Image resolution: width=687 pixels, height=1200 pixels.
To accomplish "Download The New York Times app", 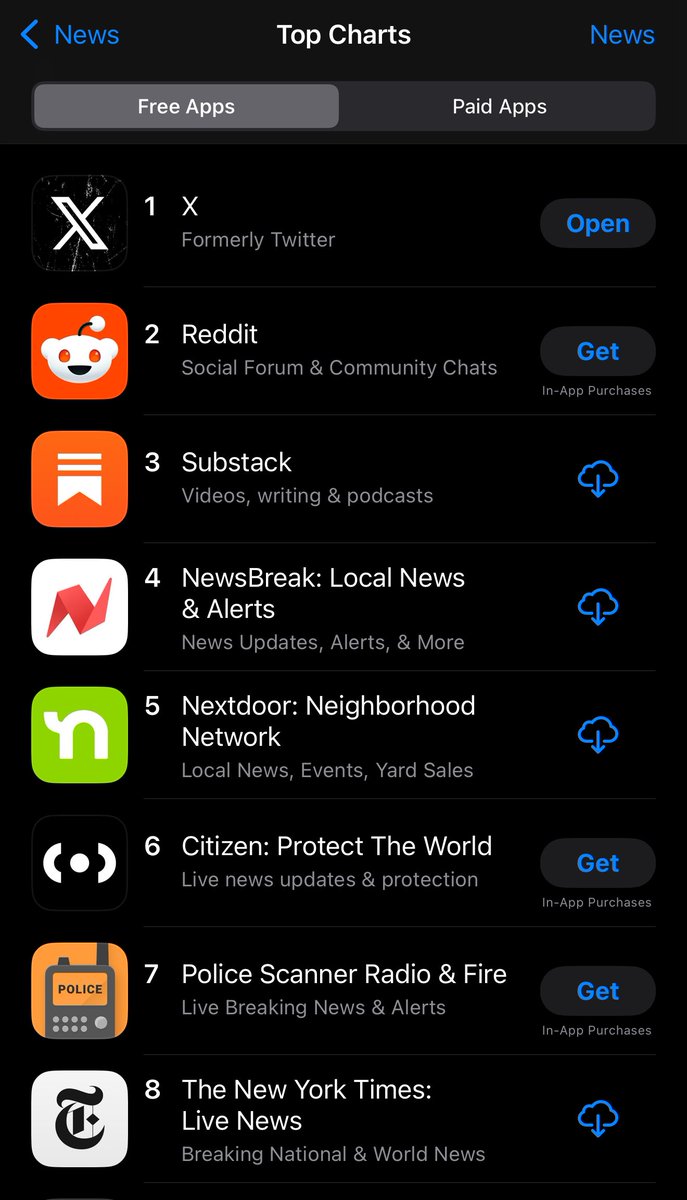I will coord(598,1119).
